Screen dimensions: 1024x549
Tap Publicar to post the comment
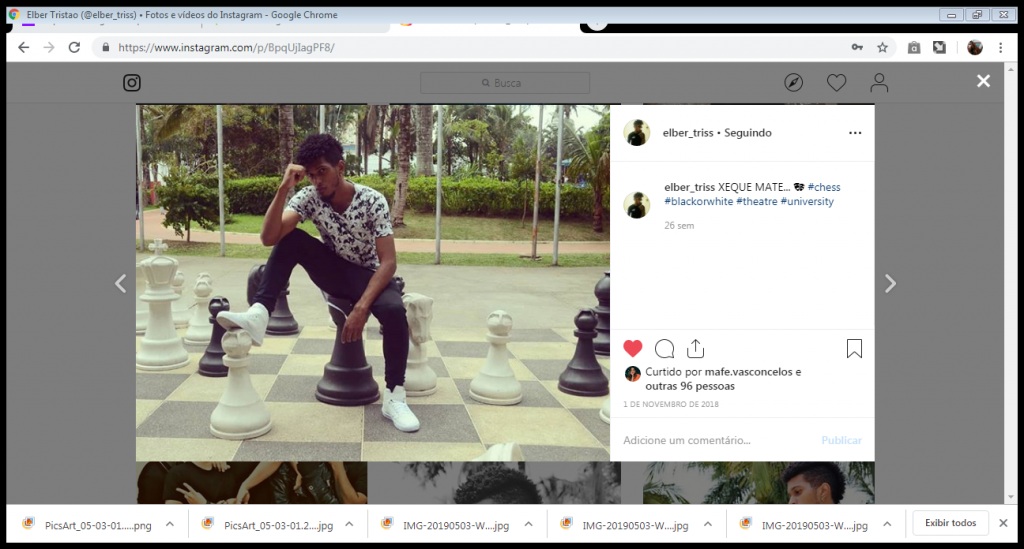tap(841, 440)
